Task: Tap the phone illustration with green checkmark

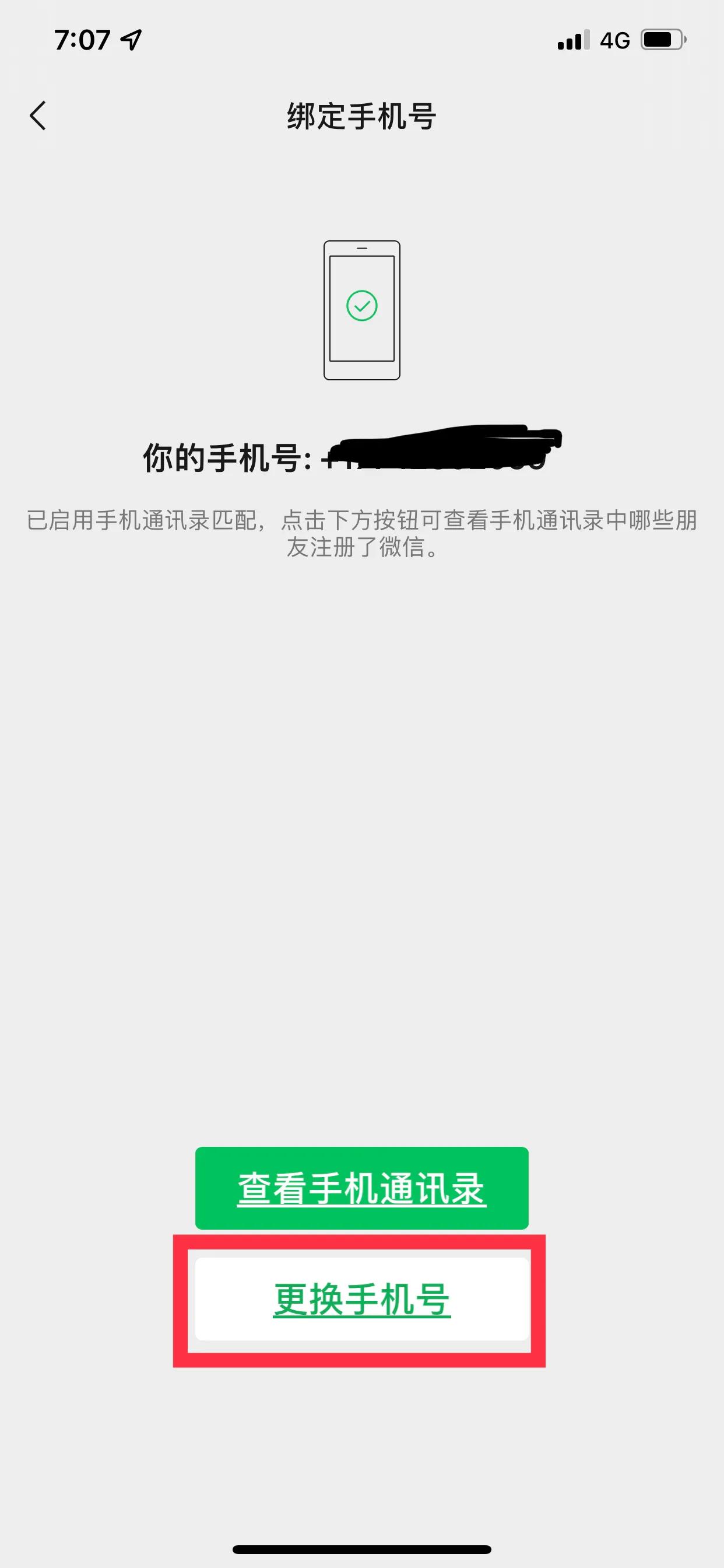Action: [x=362, y=309]
